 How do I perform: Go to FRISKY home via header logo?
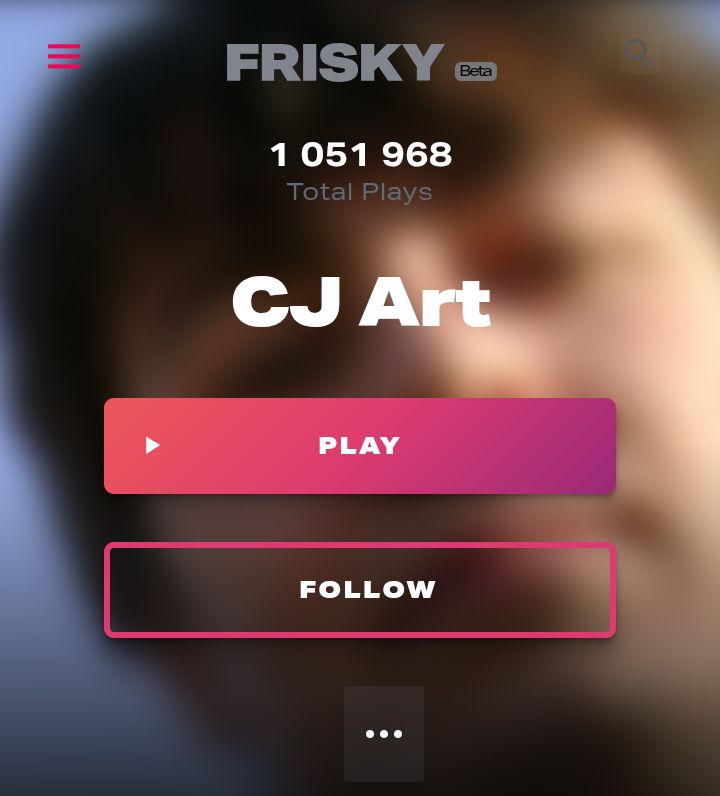pyautogui.click(x=335, y=62)
